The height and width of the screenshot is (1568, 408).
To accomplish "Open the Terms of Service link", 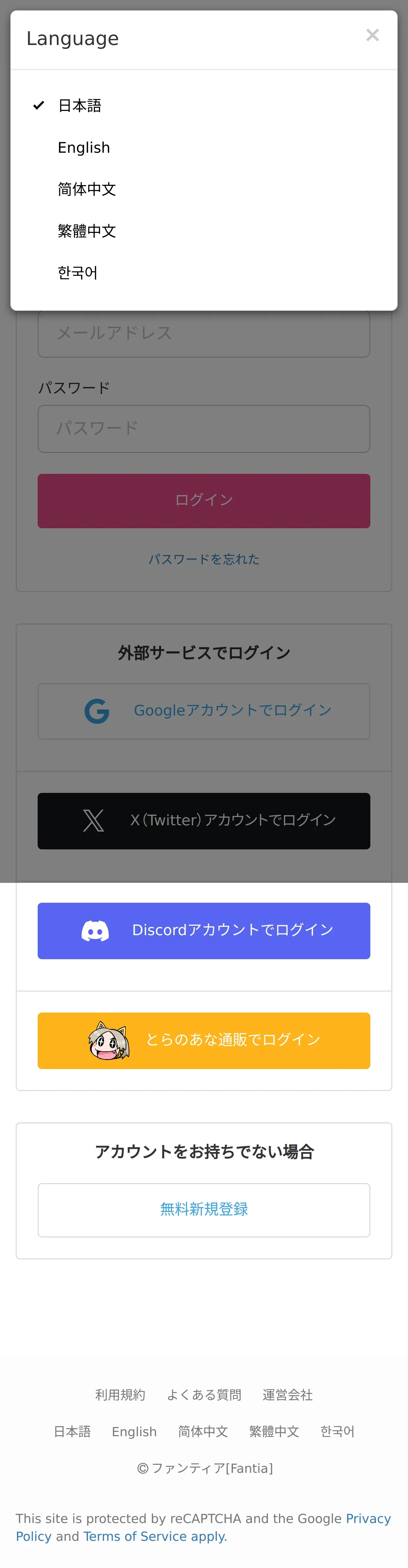I will tap(135, 1536).
